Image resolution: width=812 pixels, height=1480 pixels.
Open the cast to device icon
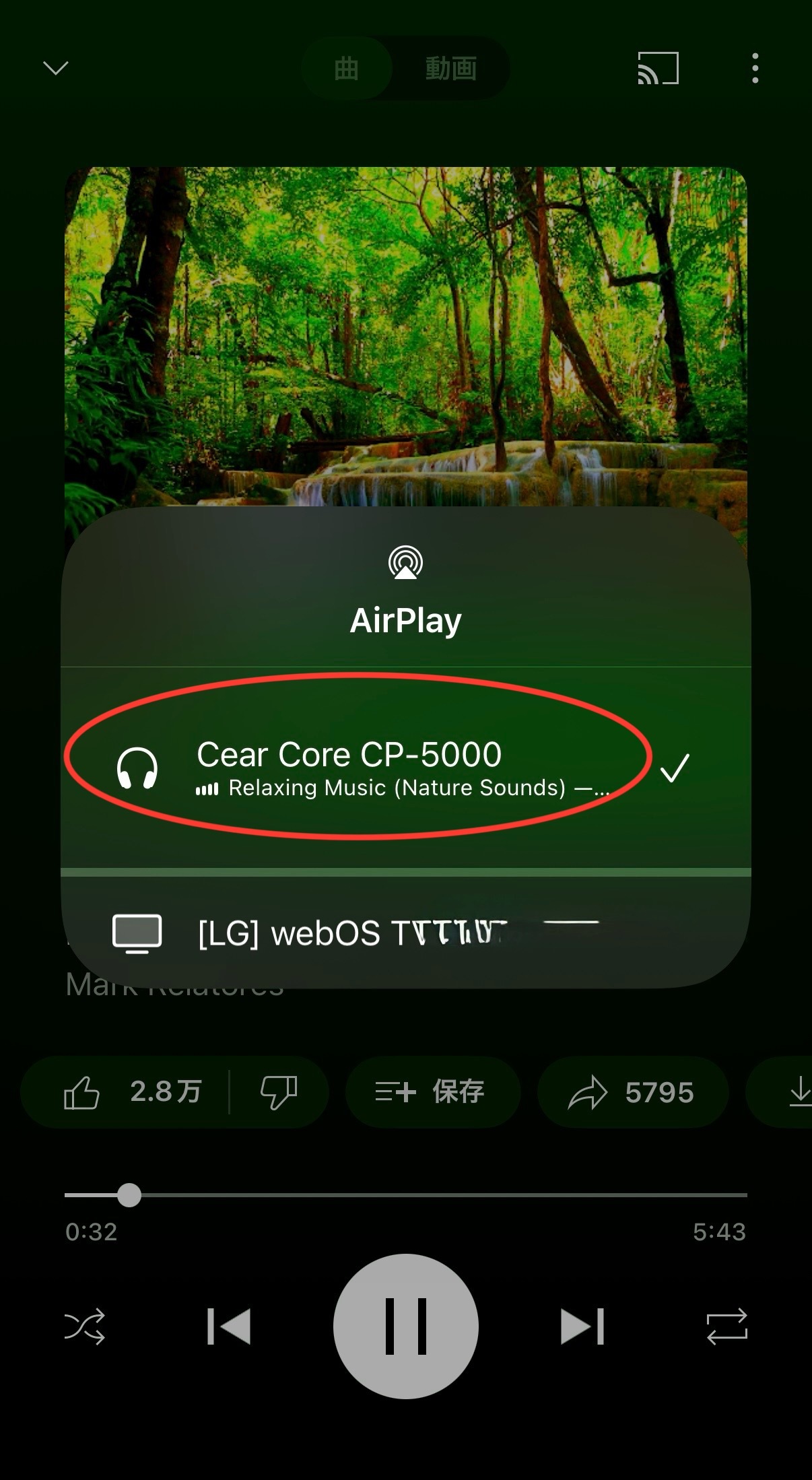coord(658,69)
